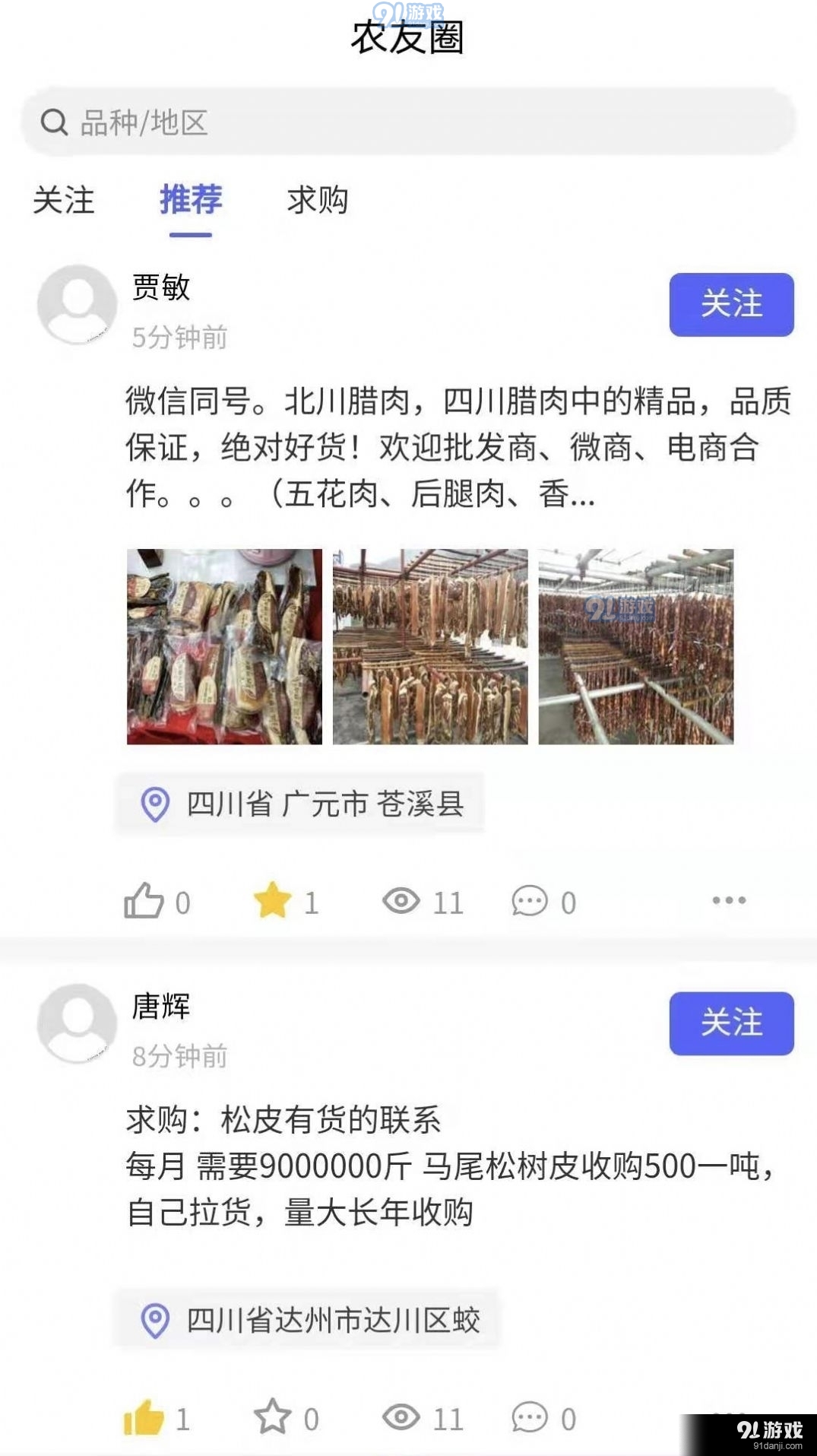Image resolution: width=817 pixels, height=1456 pixels.
Task: Tap 唐辉's profile avatar
Action: click(76, 1023)
